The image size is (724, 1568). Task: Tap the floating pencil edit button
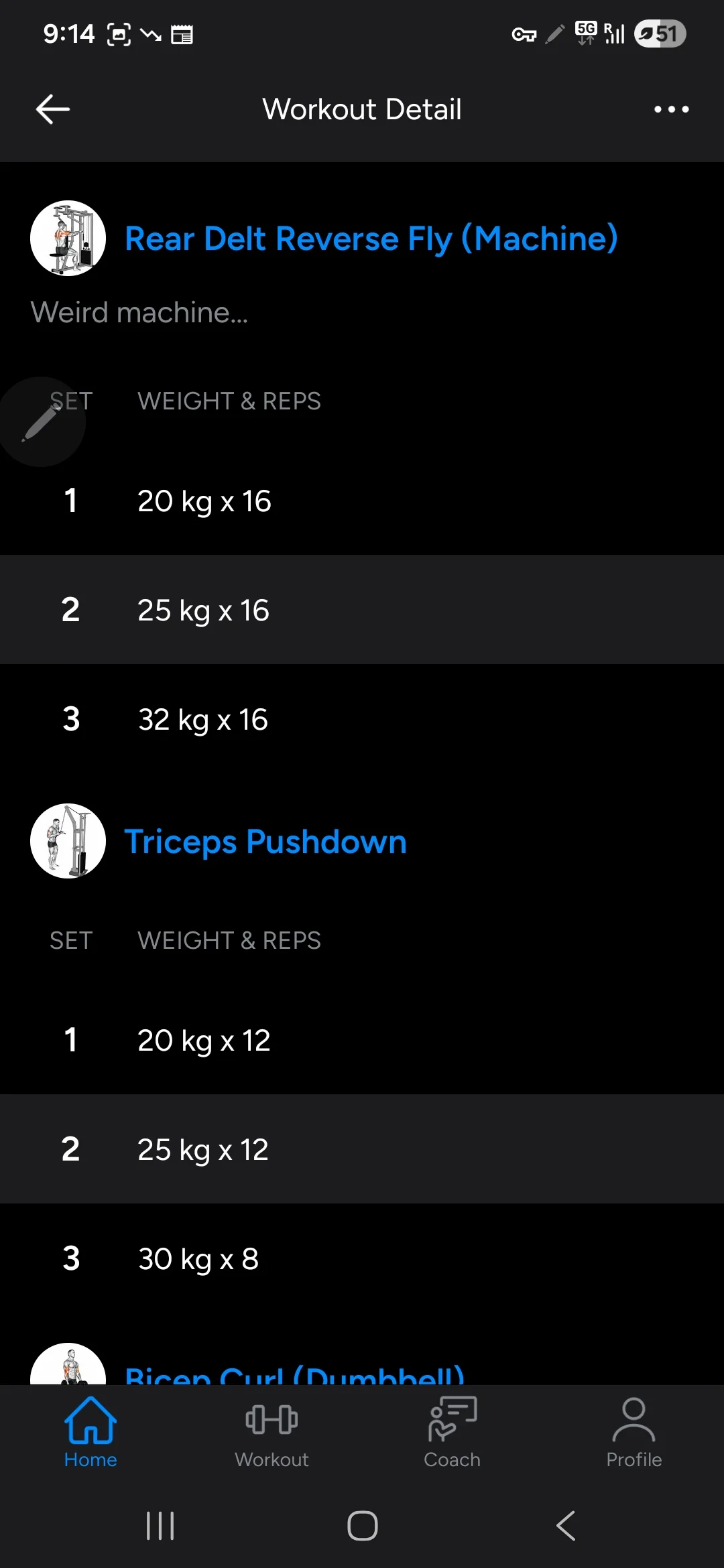pos(41,421)
